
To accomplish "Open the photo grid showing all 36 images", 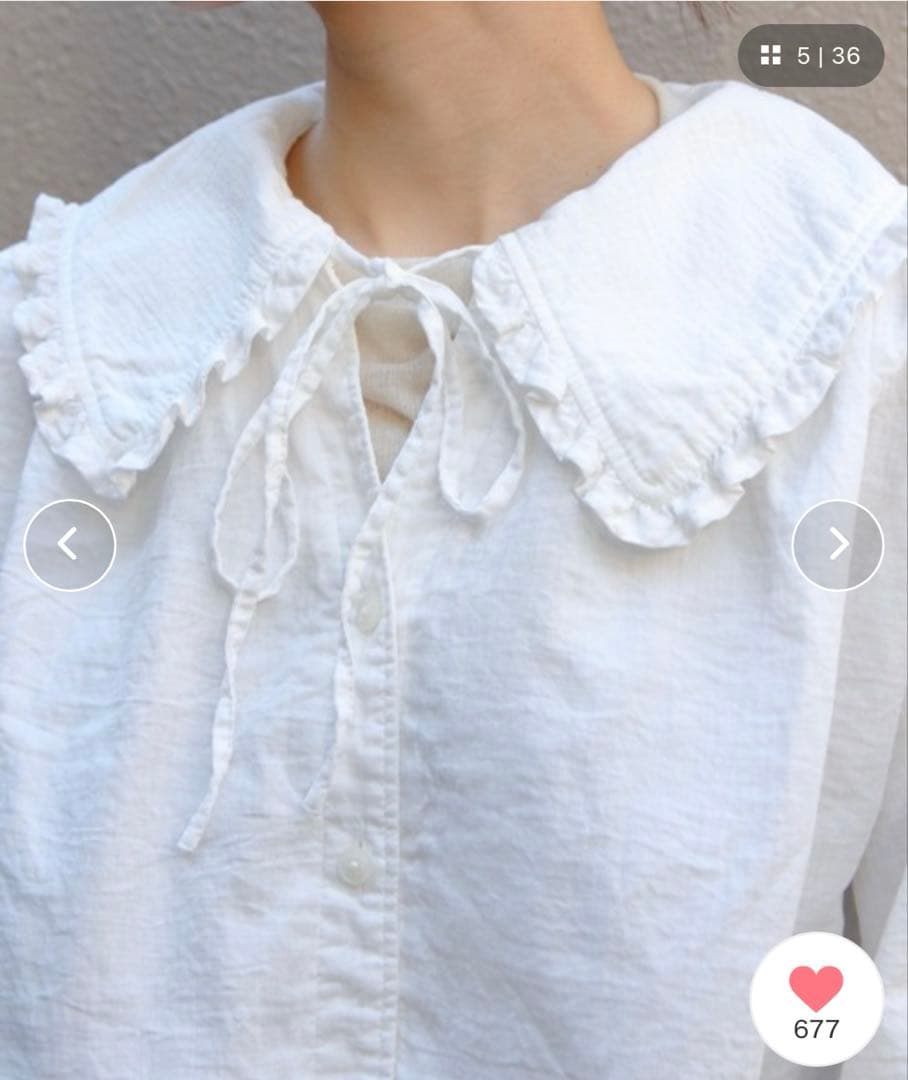I will (x=811, y=56).
